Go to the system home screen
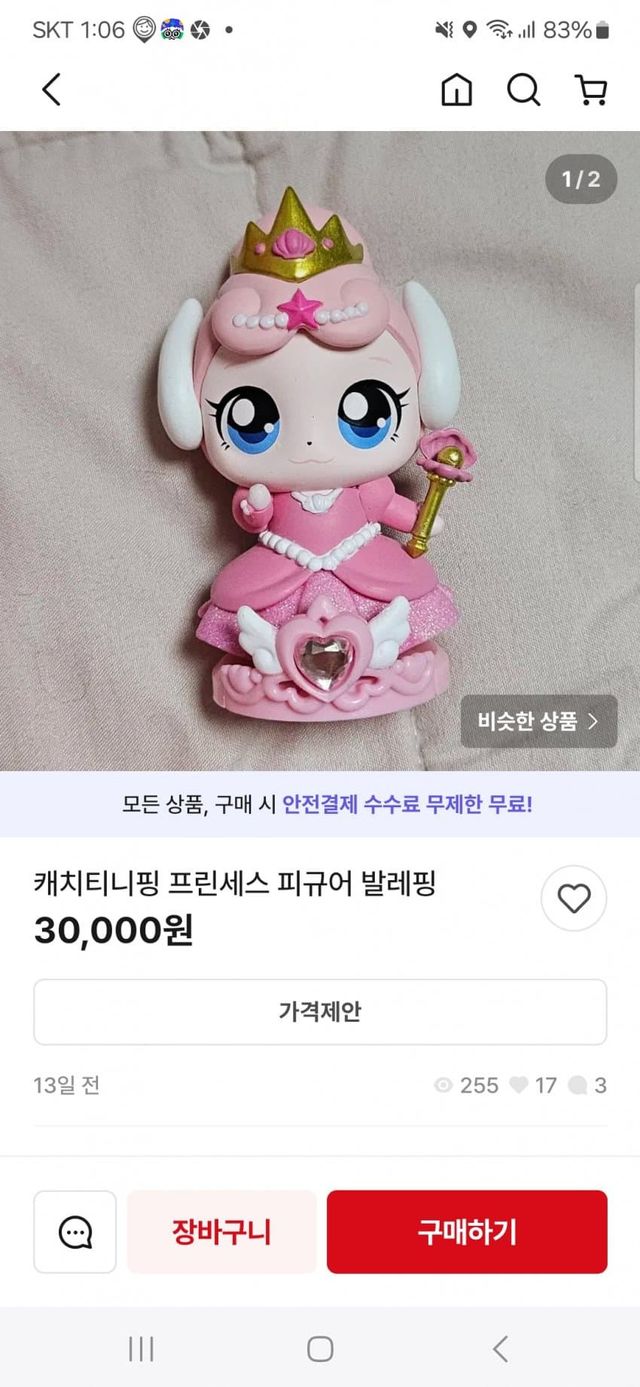The image size is (640, 1387). pos(320,1349)
